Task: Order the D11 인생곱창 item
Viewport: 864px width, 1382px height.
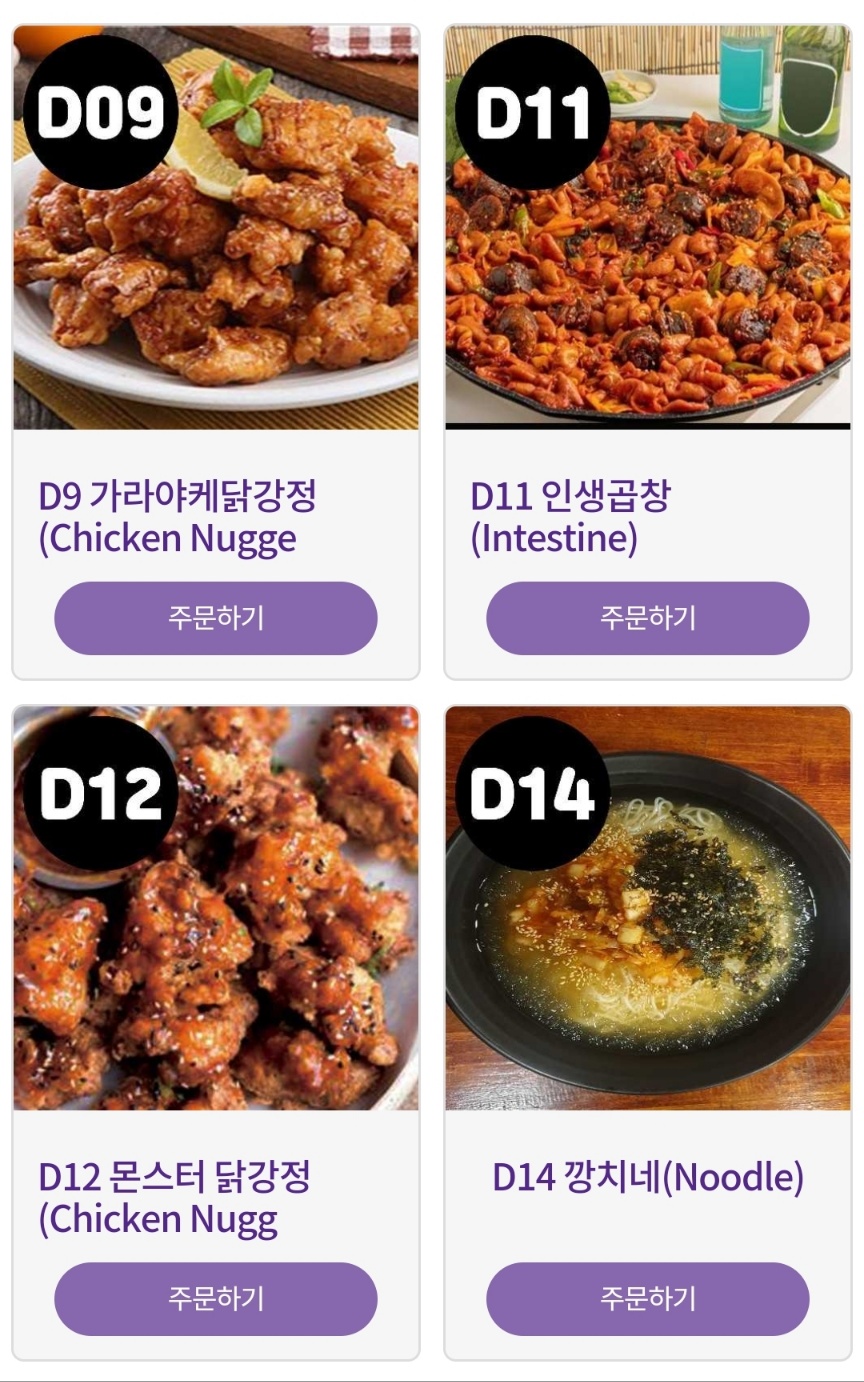Action: (x=648, y=618)
